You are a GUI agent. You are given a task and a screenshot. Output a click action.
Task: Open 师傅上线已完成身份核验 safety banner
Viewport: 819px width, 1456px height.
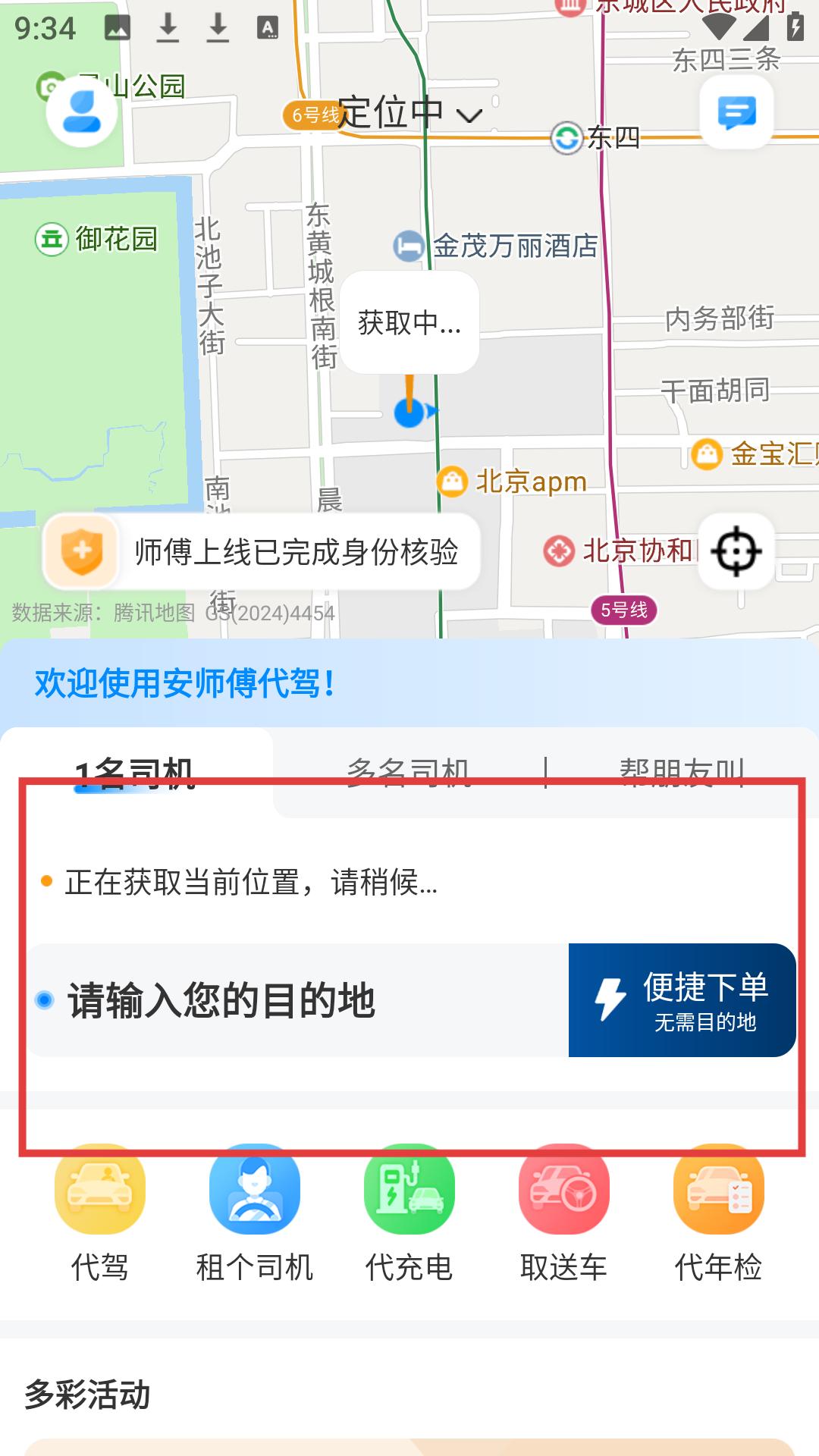pos(262,552)
